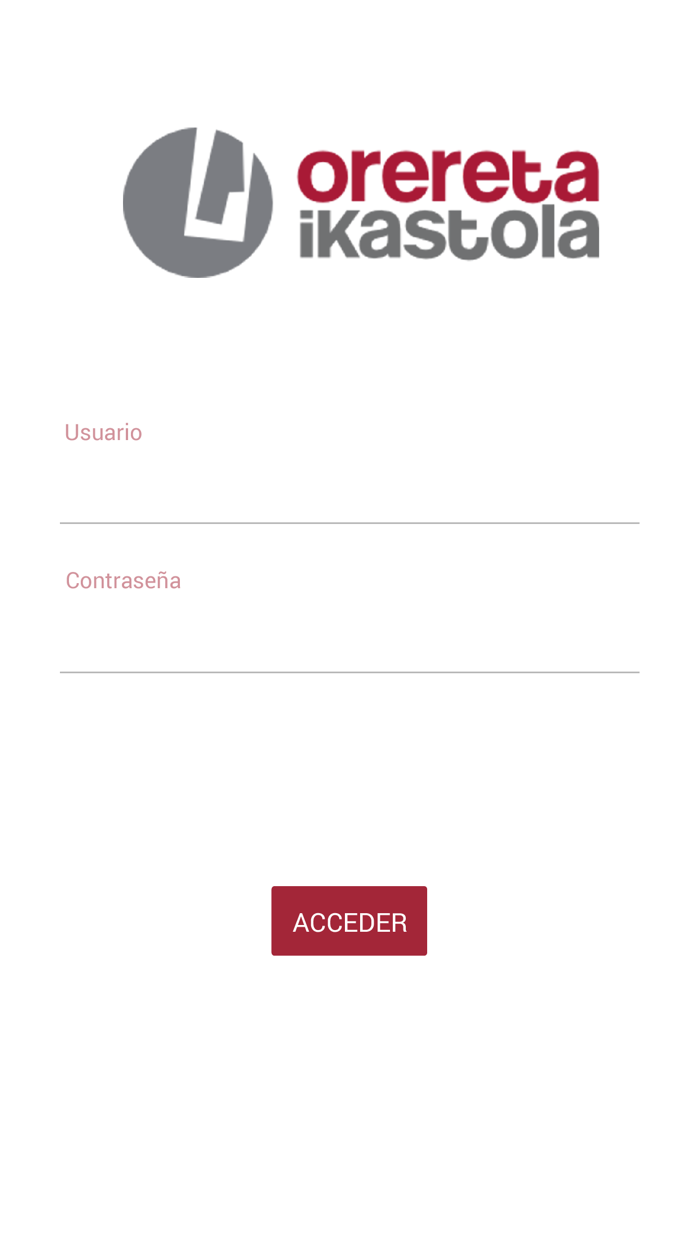This screenshot has width=700, height=1244.
Task: Focus the Usuario text field
Action: tap(349, 490)
